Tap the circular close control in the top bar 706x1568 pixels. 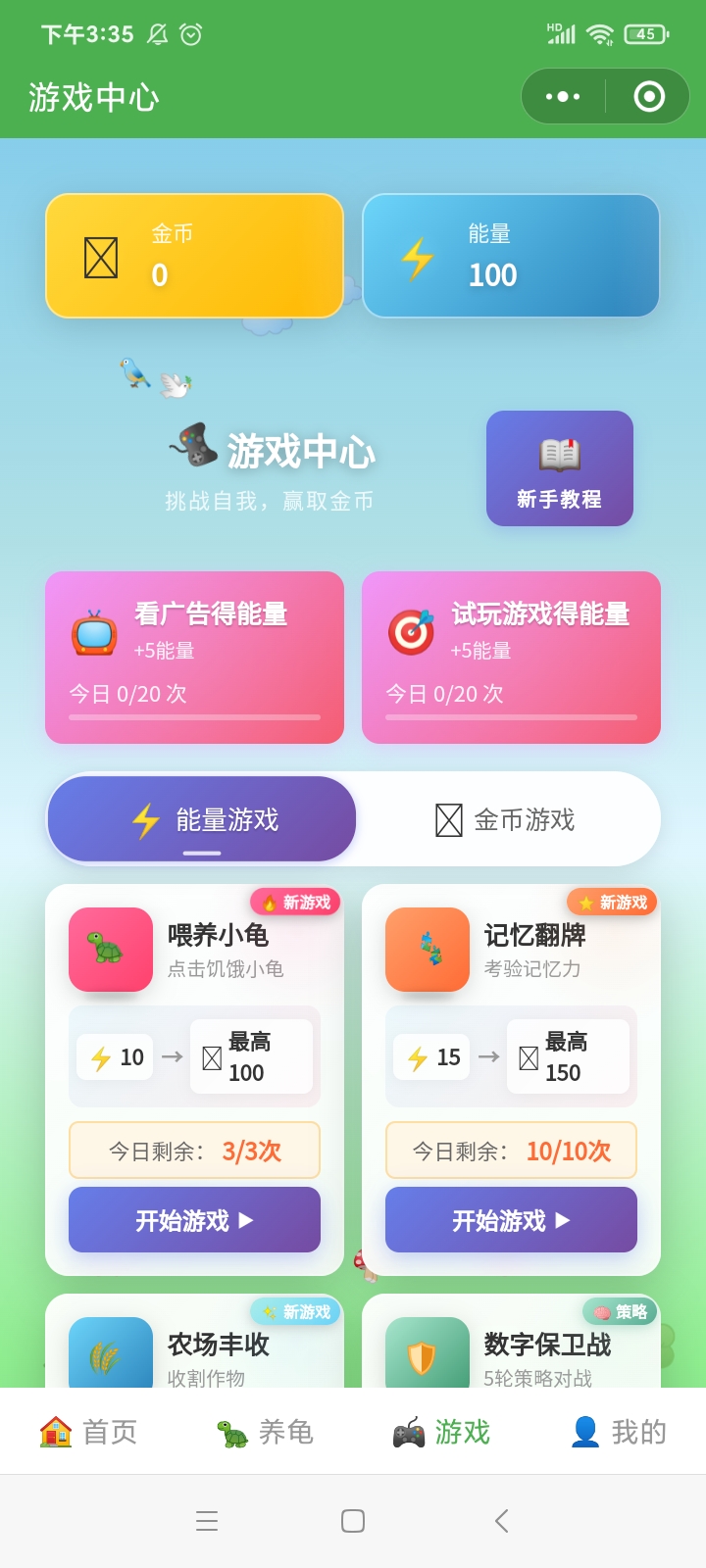point(647,97)
